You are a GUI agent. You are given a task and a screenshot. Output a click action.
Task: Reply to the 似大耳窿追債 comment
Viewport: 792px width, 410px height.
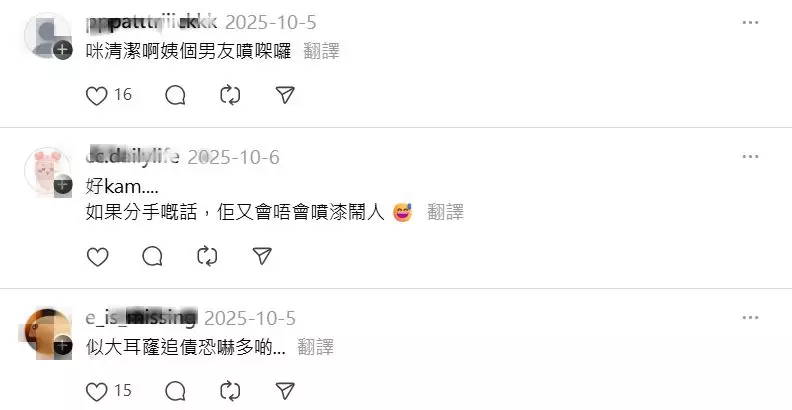pyautogui.click(x=175, y=390)
